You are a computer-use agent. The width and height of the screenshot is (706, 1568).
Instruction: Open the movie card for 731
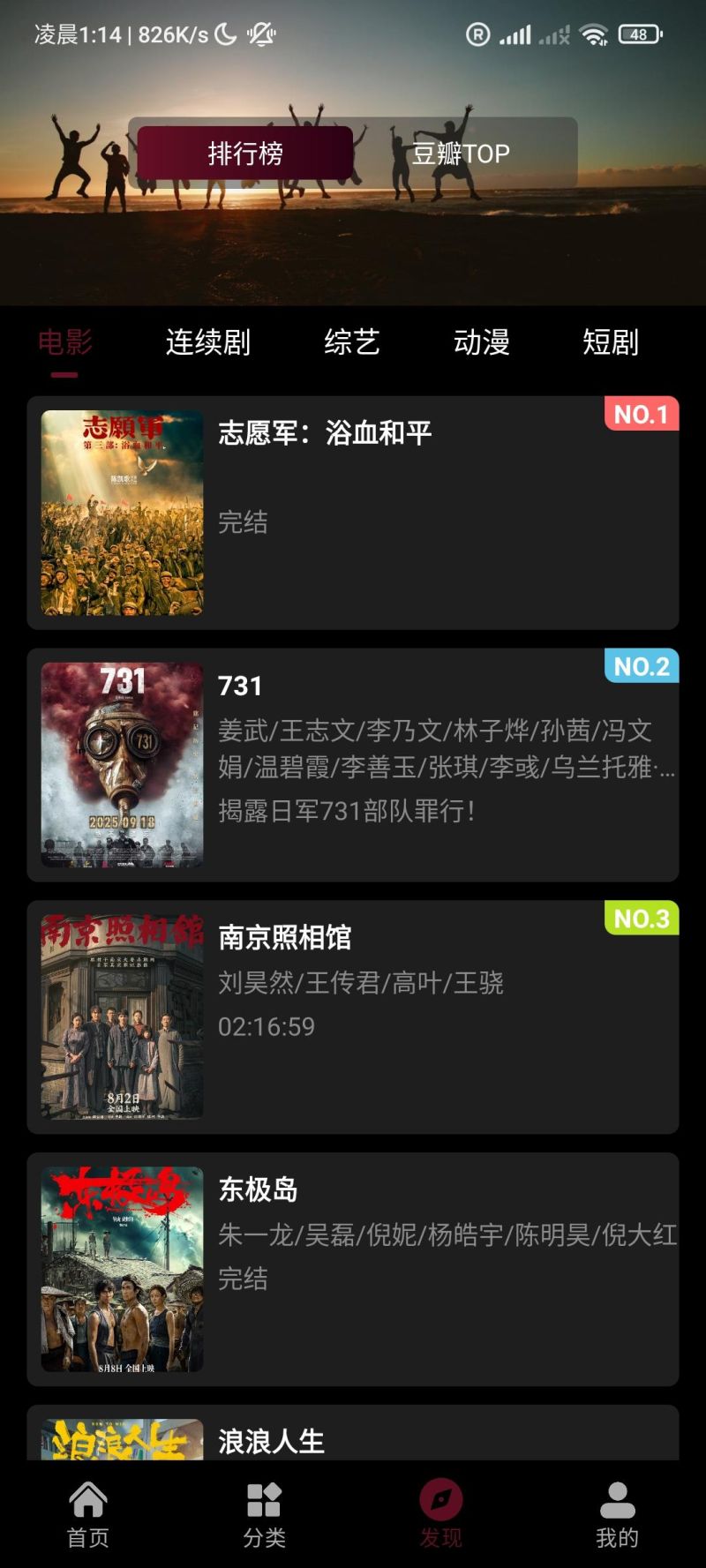[353, 765]
